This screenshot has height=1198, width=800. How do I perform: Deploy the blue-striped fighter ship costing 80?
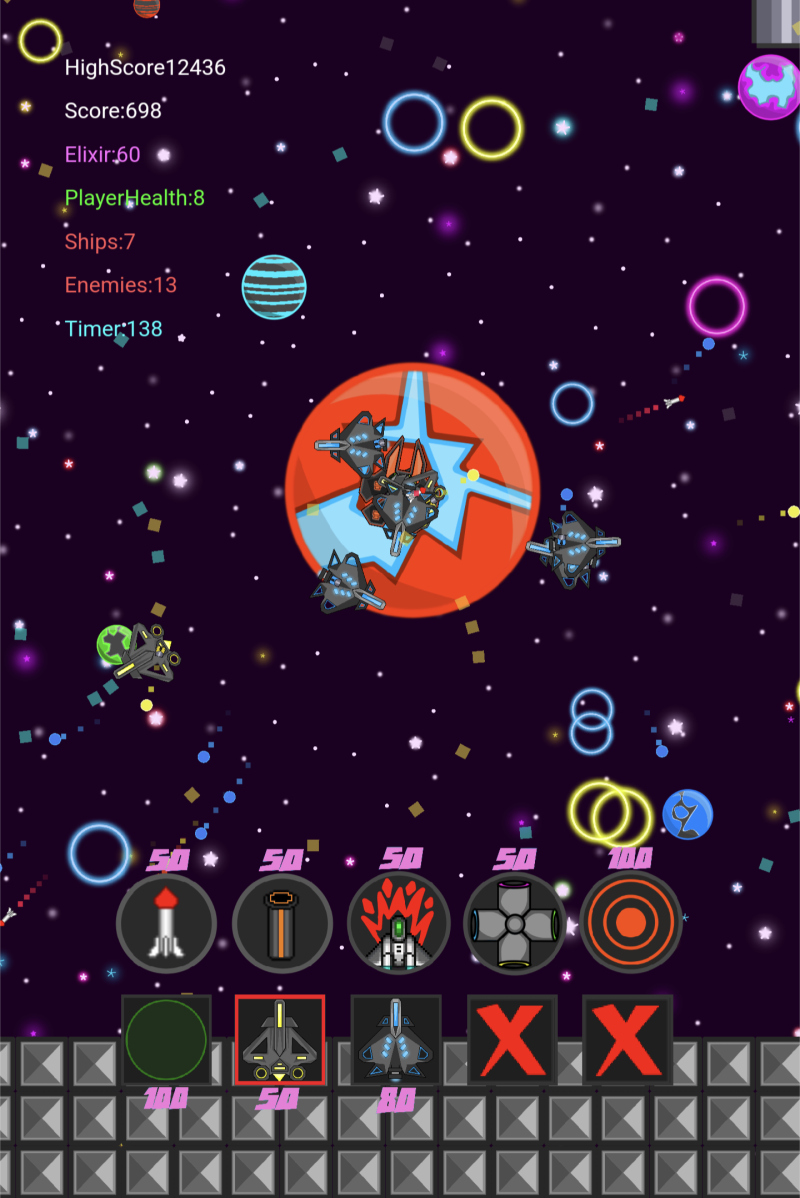396,1040
